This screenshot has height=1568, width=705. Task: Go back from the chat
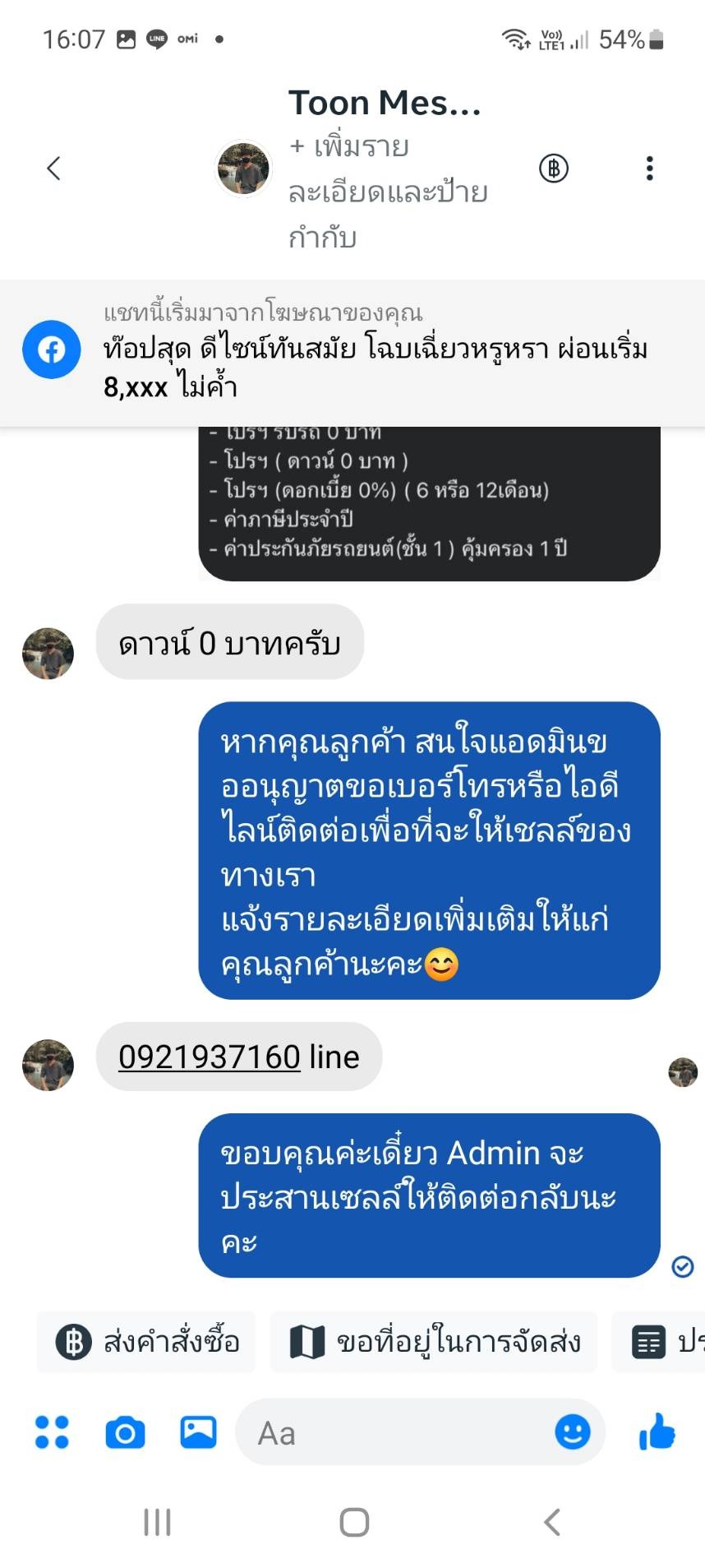click(53, 169)
